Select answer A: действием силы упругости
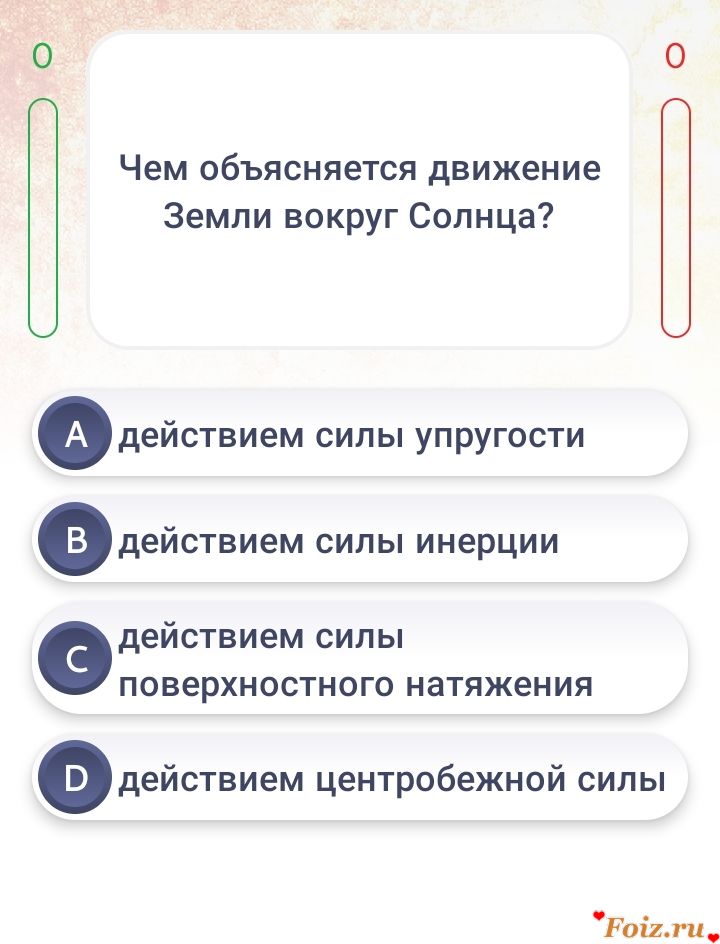 [x=360, y=435]
